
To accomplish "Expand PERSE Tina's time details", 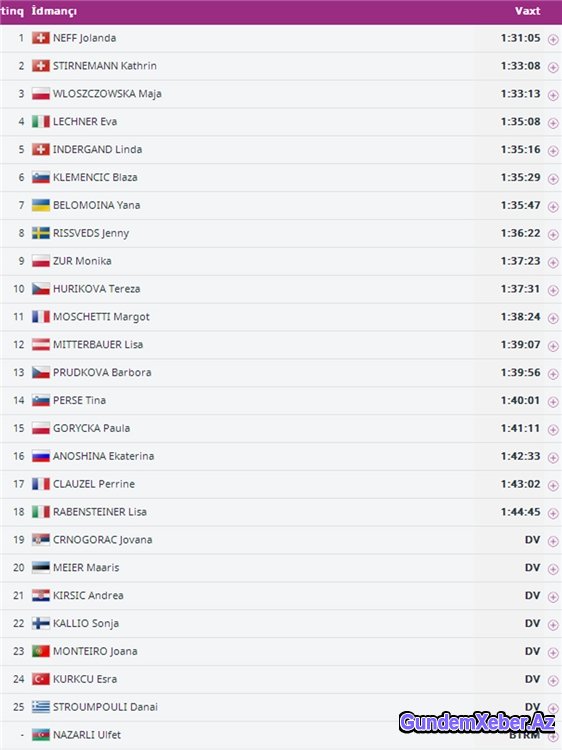I will (x=553, y=402).
